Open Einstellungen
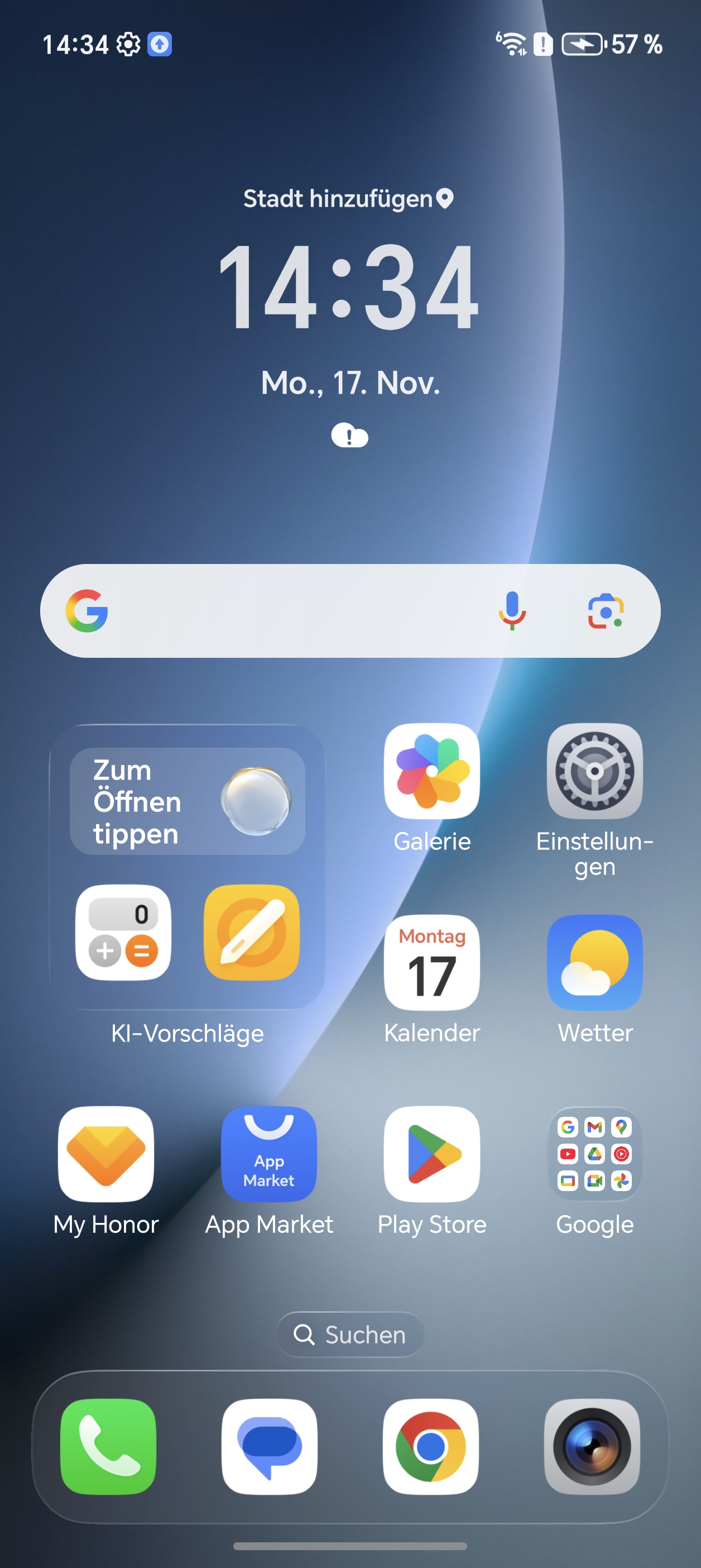Viewport: 701px width, 1568px height. (x=594, y=771)
